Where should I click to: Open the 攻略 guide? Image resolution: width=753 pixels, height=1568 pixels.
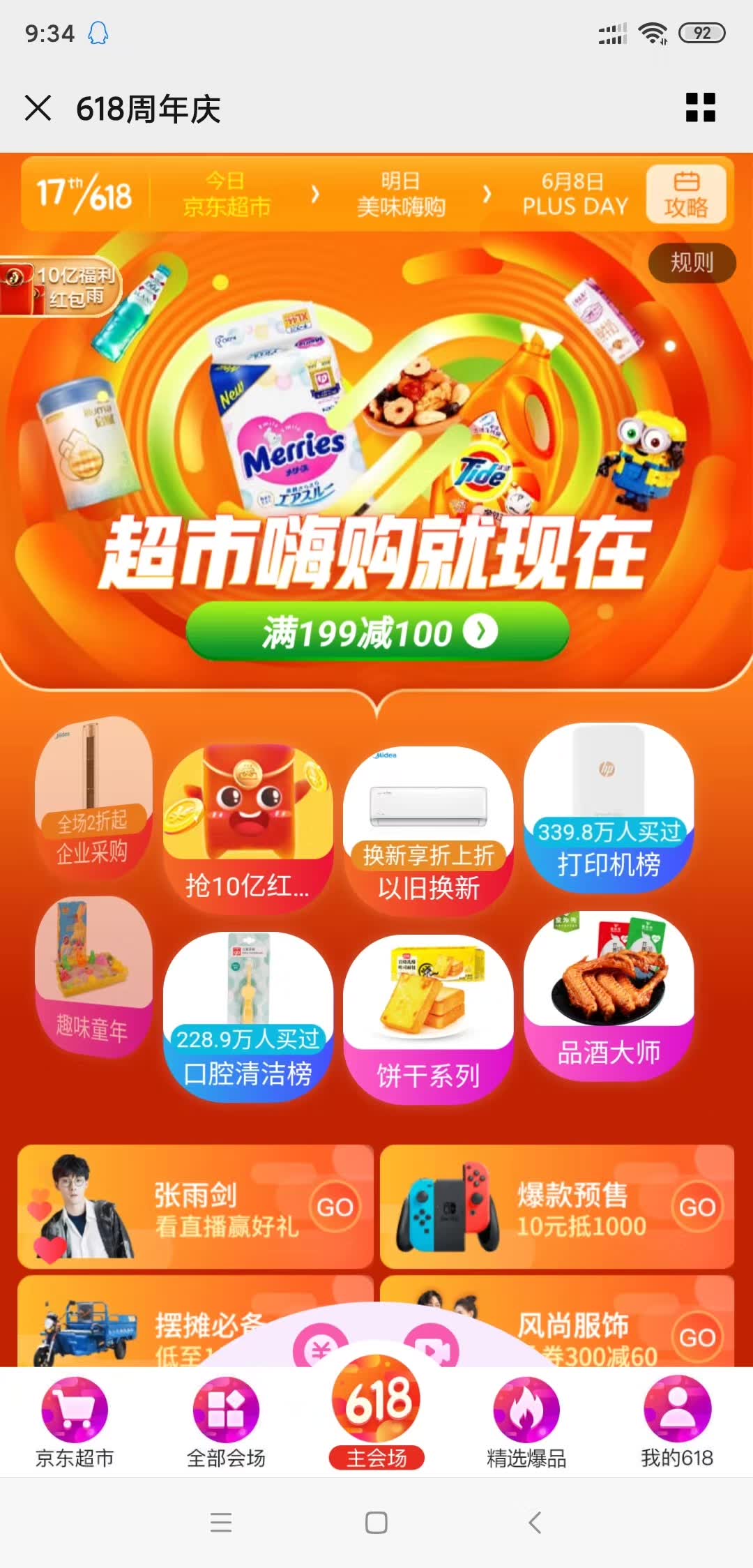pyautogui.click(x=686, y=195)
